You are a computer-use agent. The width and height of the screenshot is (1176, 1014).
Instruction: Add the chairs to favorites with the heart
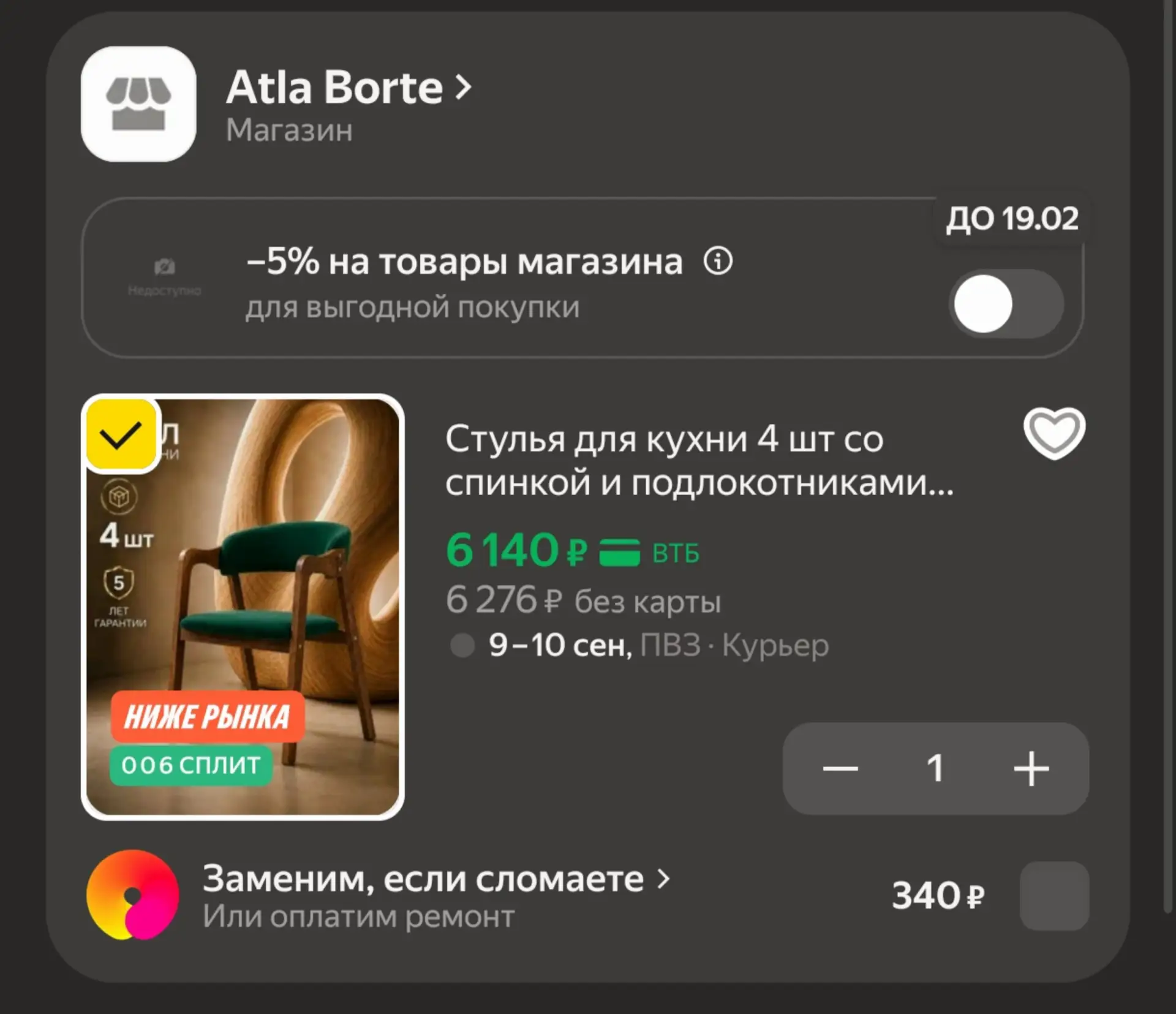tap(1054, 434)
